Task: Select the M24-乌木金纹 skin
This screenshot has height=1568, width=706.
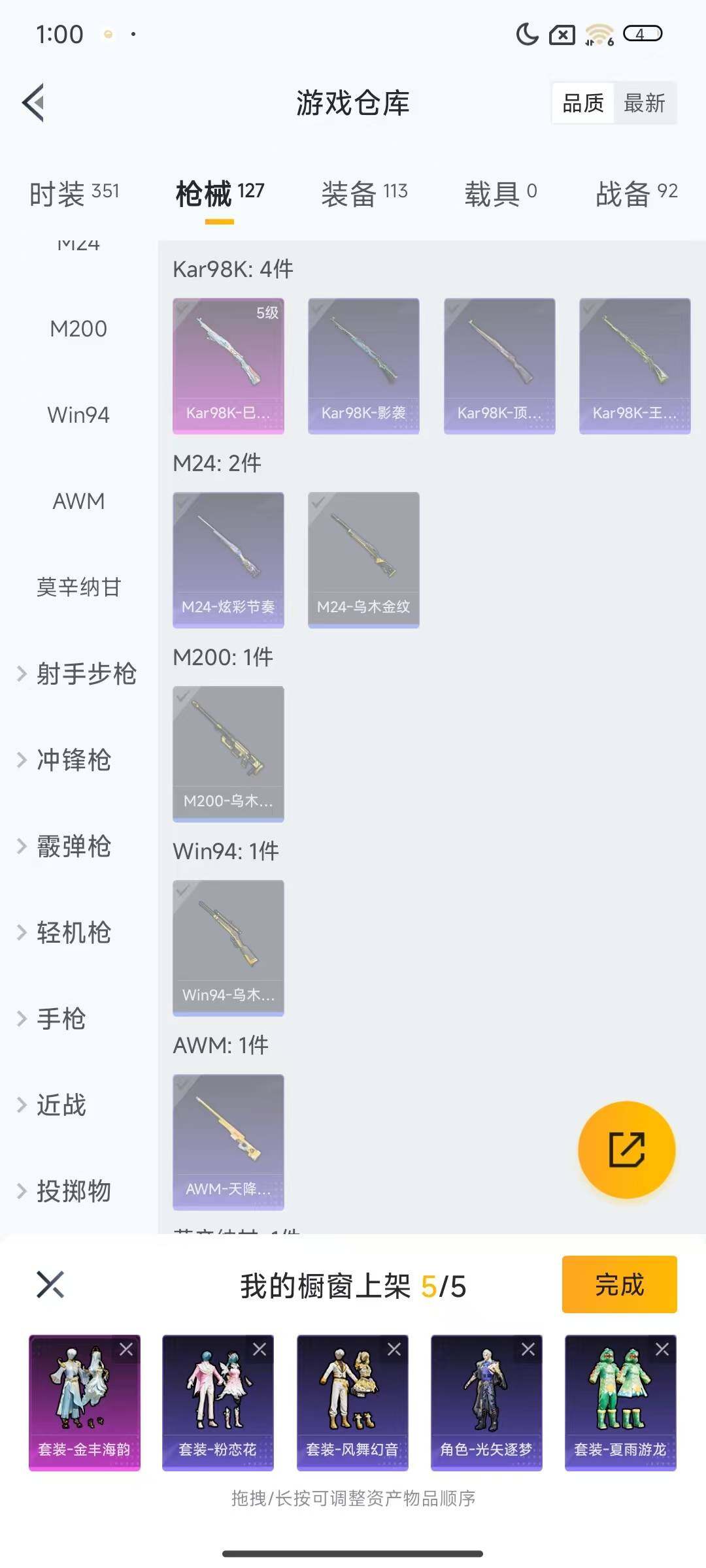Action: [363, 560]
